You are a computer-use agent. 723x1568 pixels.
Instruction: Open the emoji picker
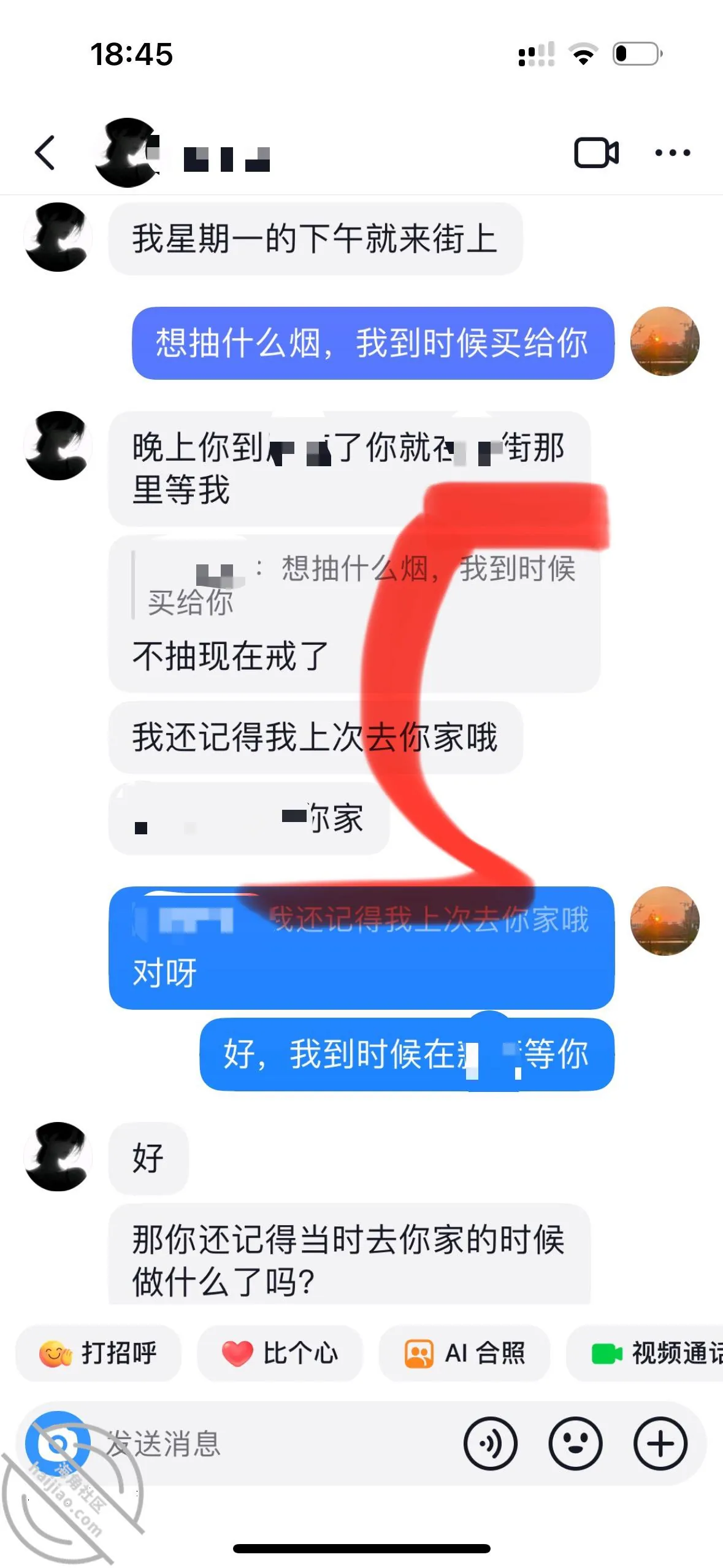tap(575, 1443)
